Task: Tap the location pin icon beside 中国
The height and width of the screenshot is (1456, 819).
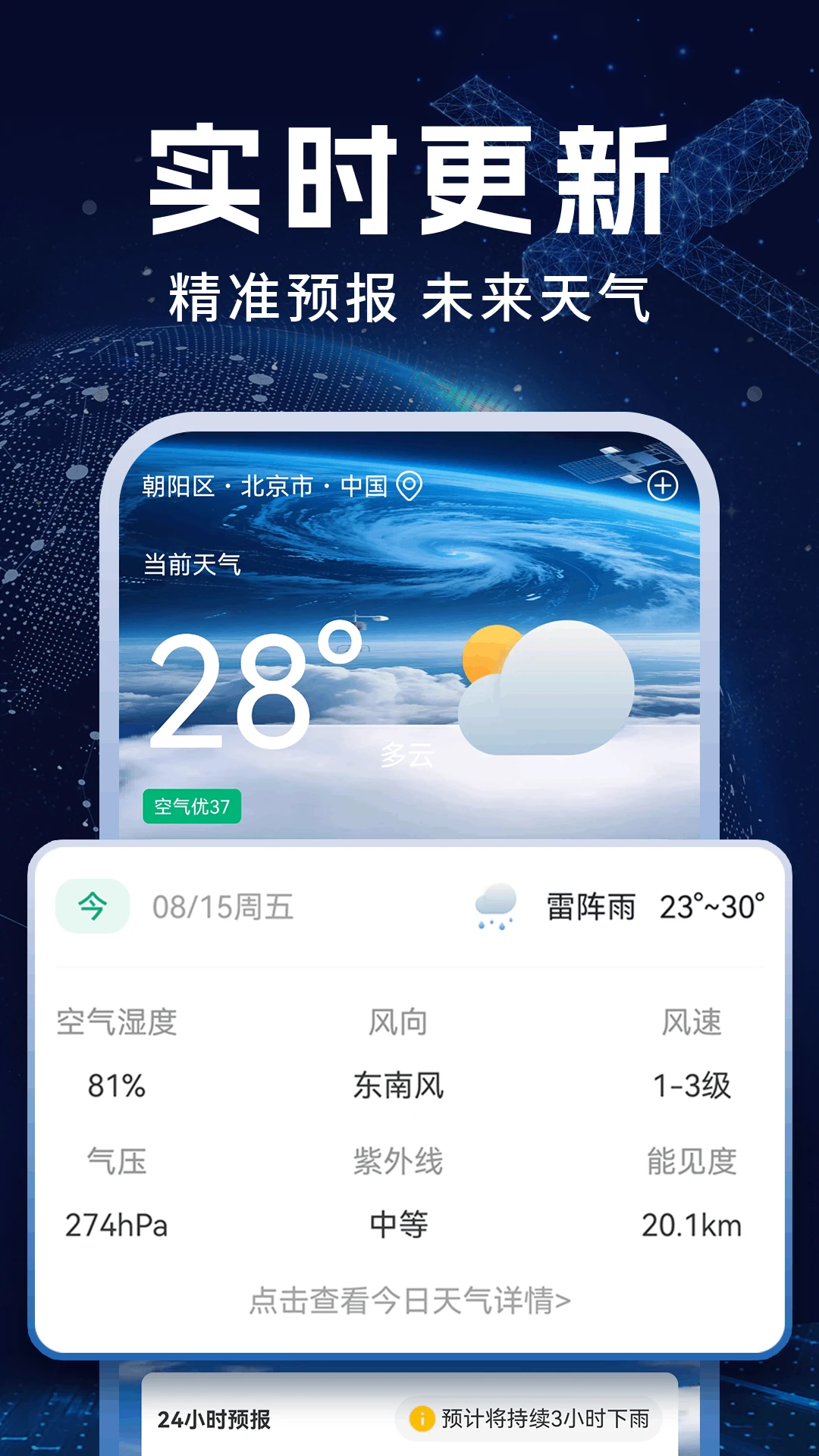Action: tap(408, 488)
